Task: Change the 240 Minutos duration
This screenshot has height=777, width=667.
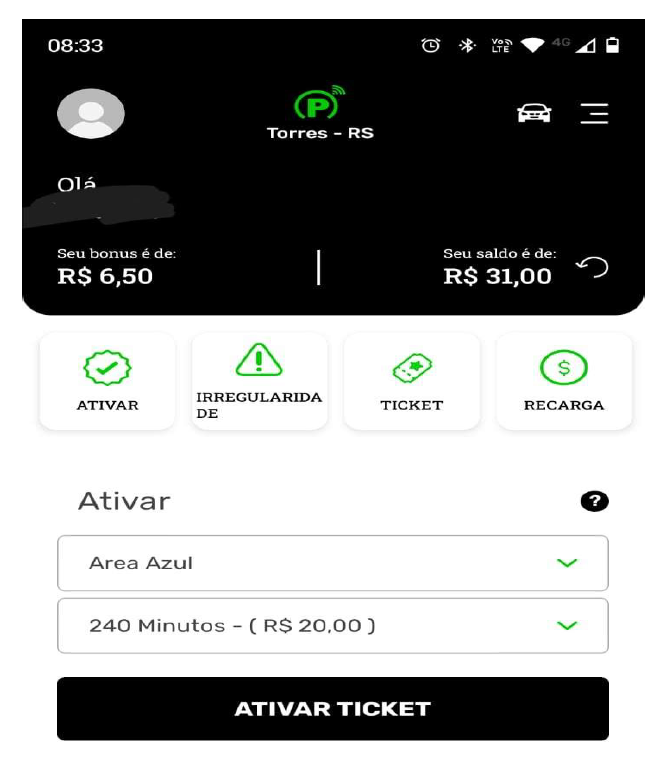Action: 332,626
